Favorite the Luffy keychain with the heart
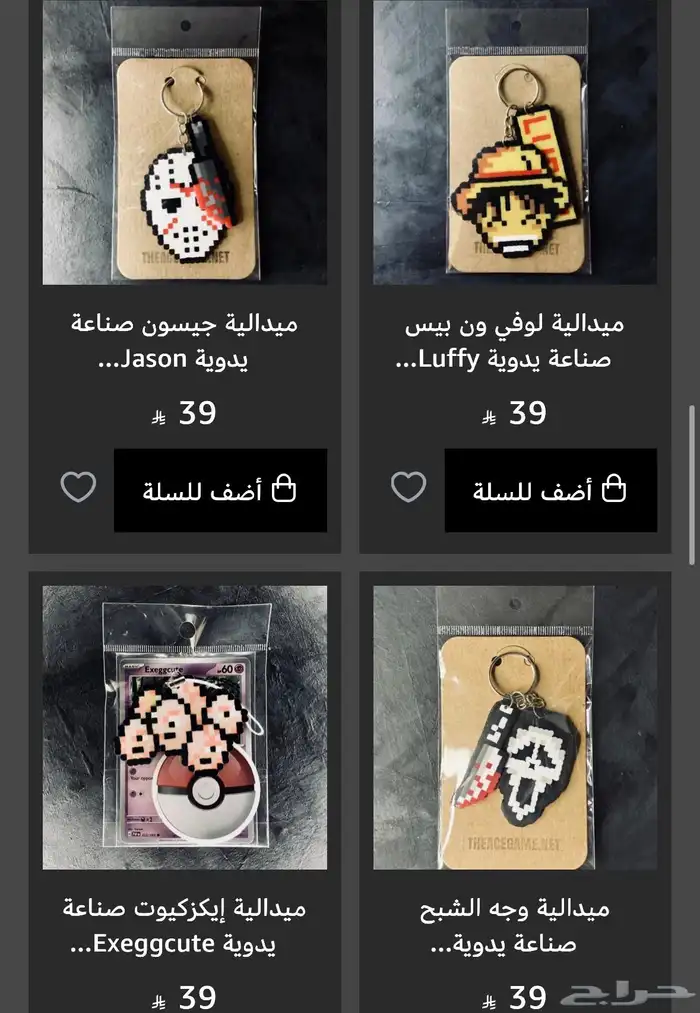This screenshot has height=1013, width=700. 408,487
